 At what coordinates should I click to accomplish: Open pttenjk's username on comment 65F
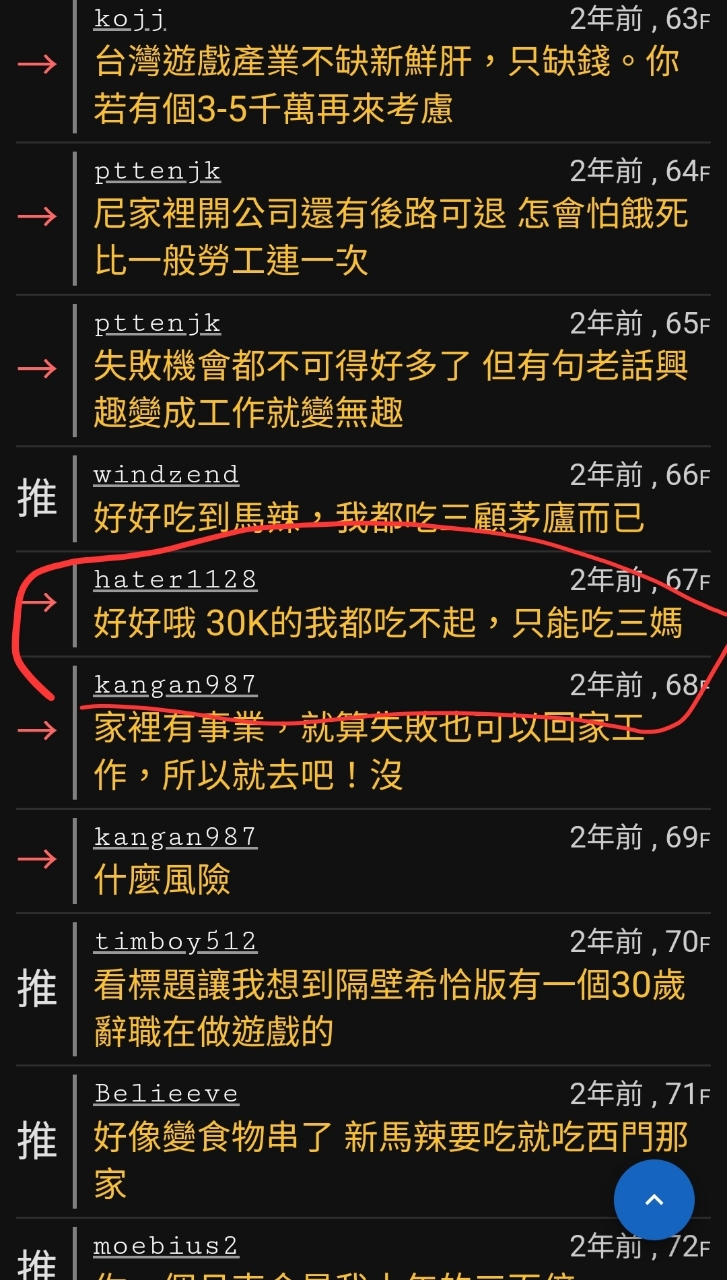coord(157,324)
